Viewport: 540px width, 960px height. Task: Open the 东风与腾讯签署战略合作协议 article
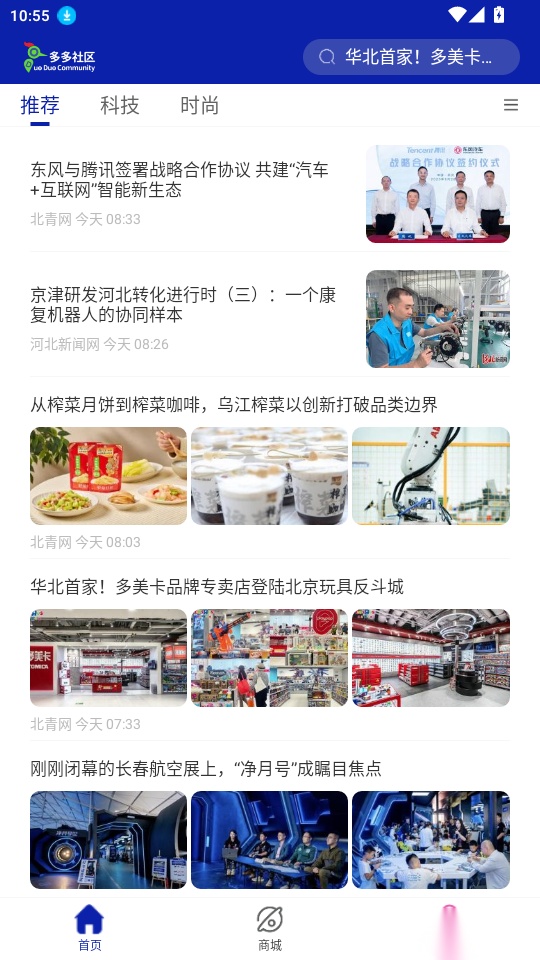tap(270, 193)
